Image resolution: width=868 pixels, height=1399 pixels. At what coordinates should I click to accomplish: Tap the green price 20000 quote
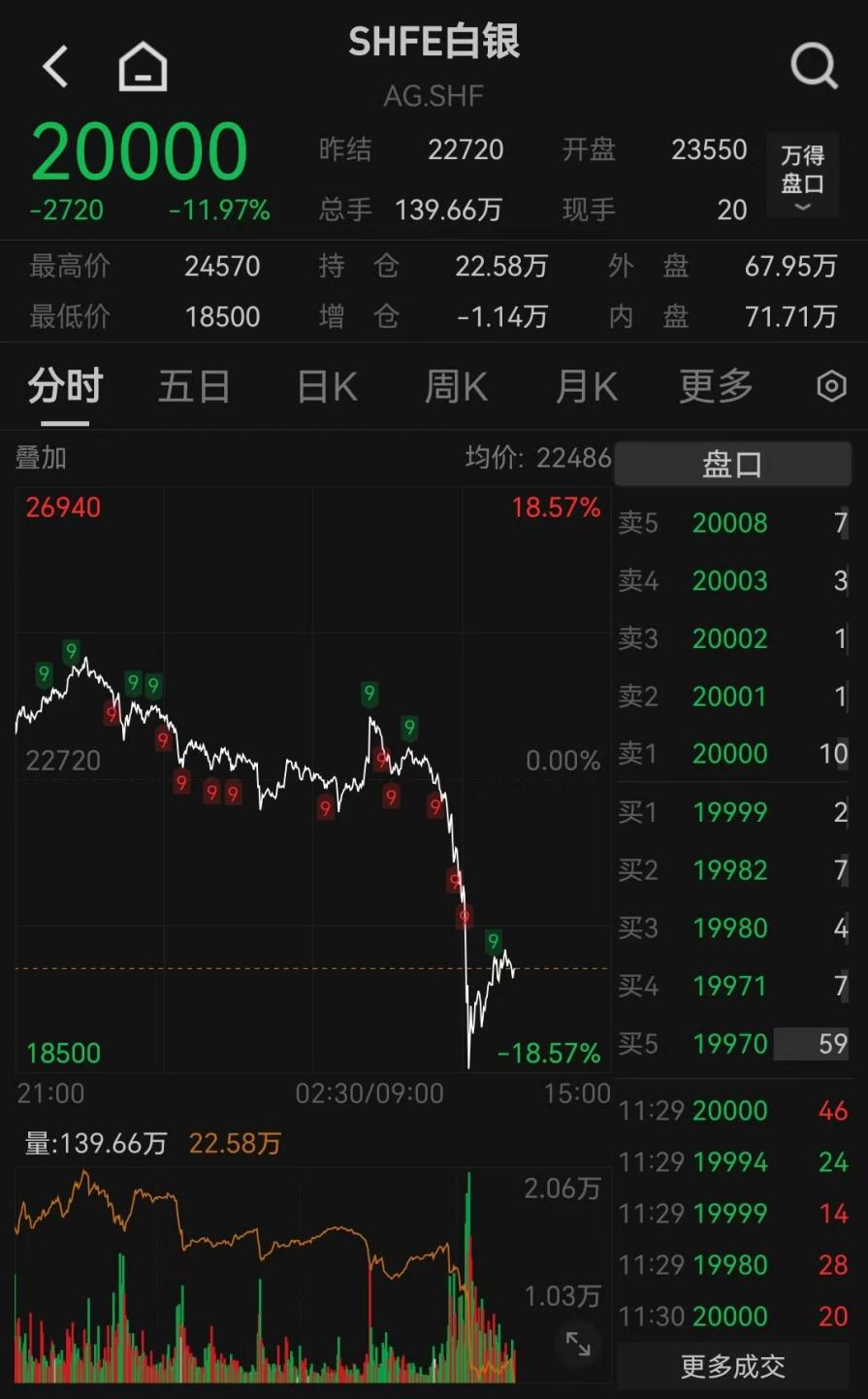pyautogui.click(x=142, y=150)
